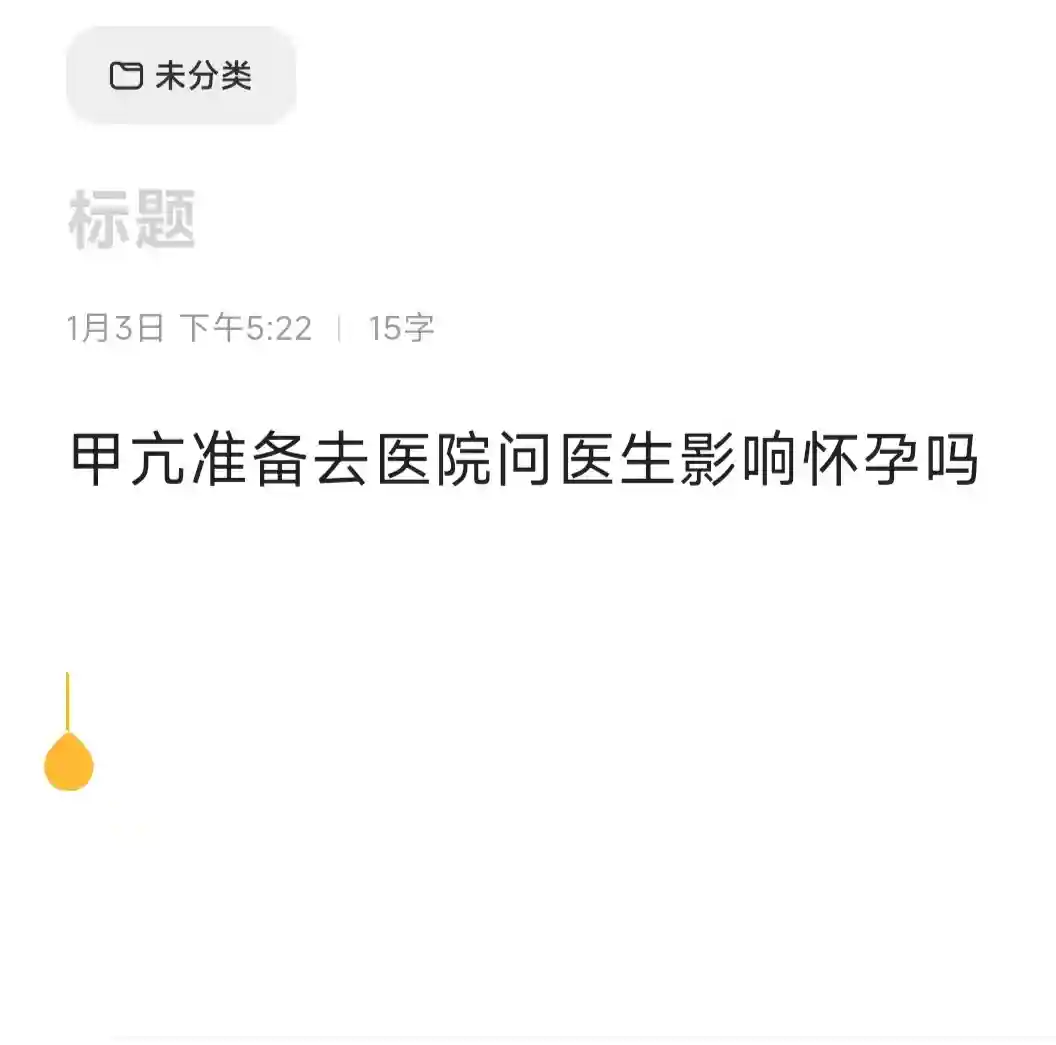Tap the 标题 title field
This screenshot has width=1056, height=1045.
point(132,222)
